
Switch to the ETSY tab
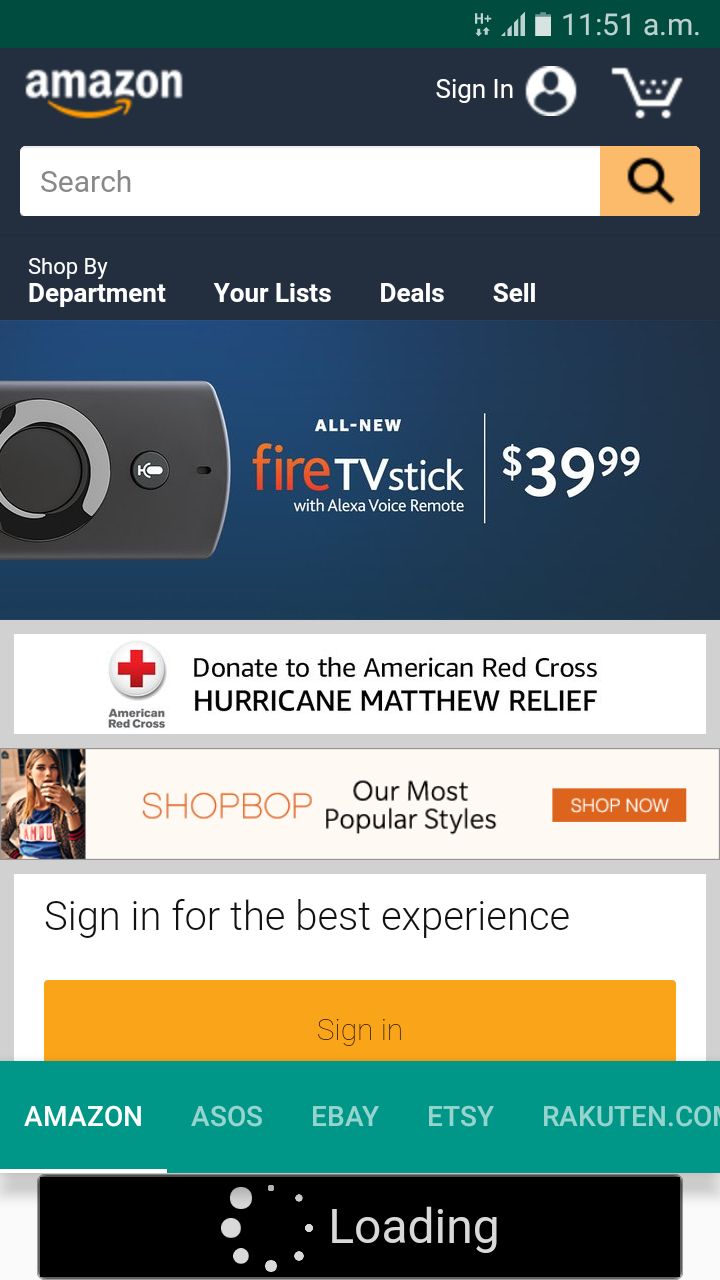pyautogui.click(x=461, y=1116)
